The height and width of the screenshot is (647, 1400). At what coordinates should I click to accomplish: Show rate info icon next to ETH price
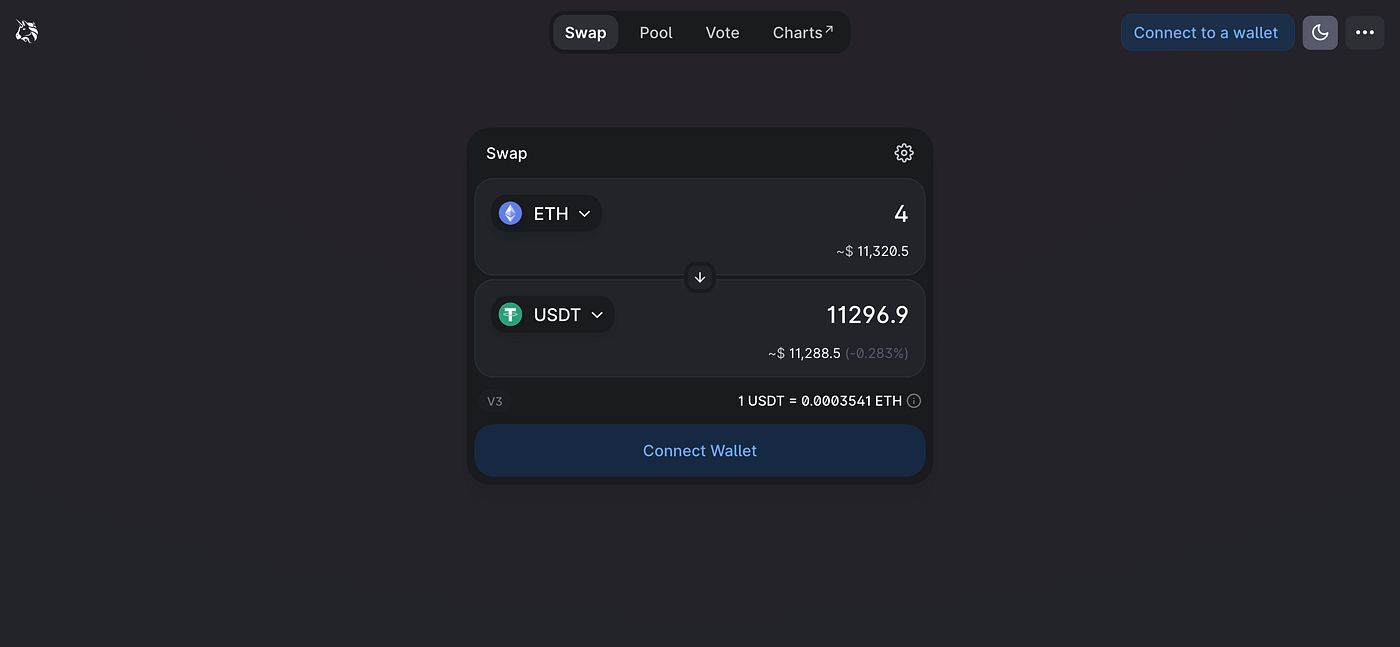click(914, 401)
